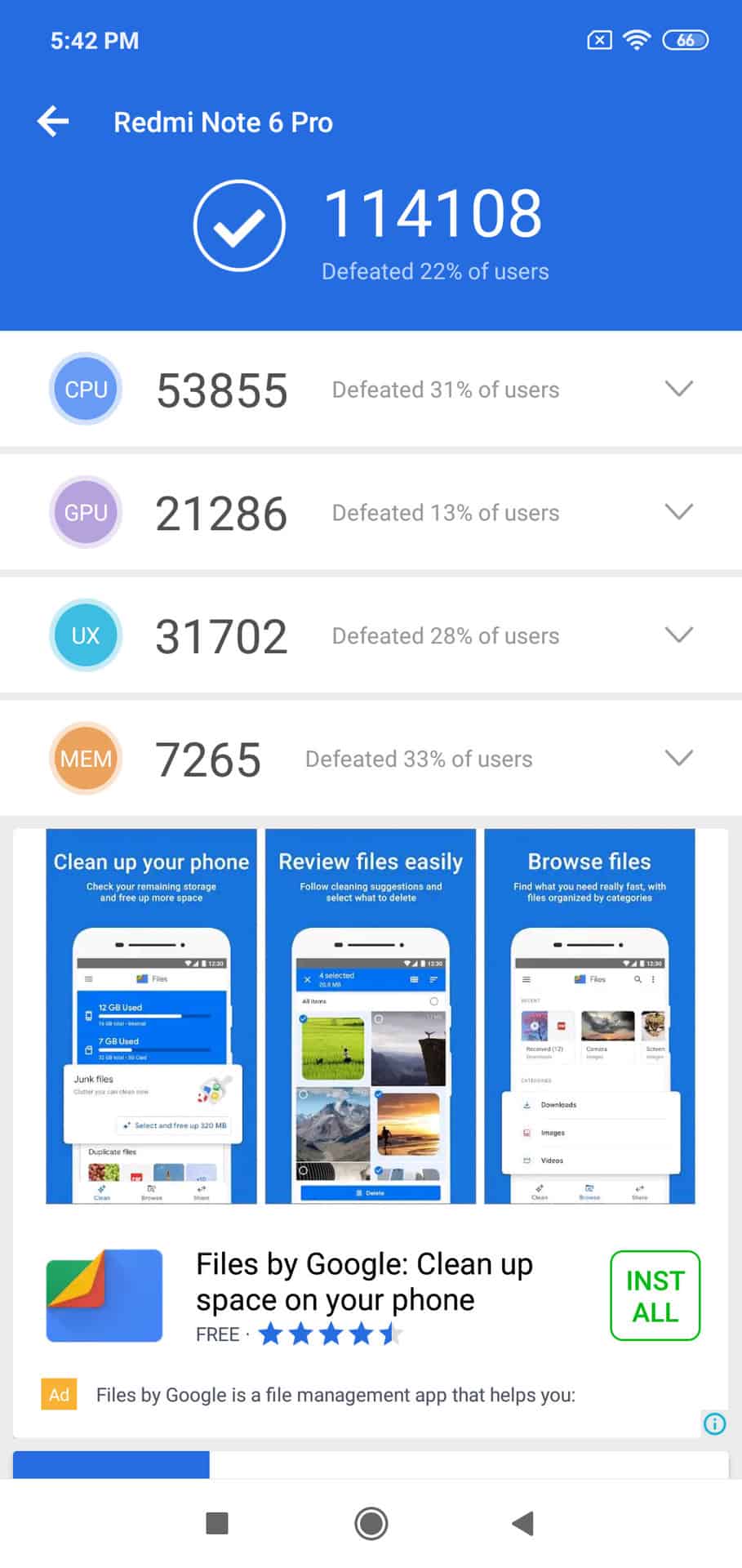742x1568 pixels.
Task: Open the recent apps view
Action: pos(217,1523)
